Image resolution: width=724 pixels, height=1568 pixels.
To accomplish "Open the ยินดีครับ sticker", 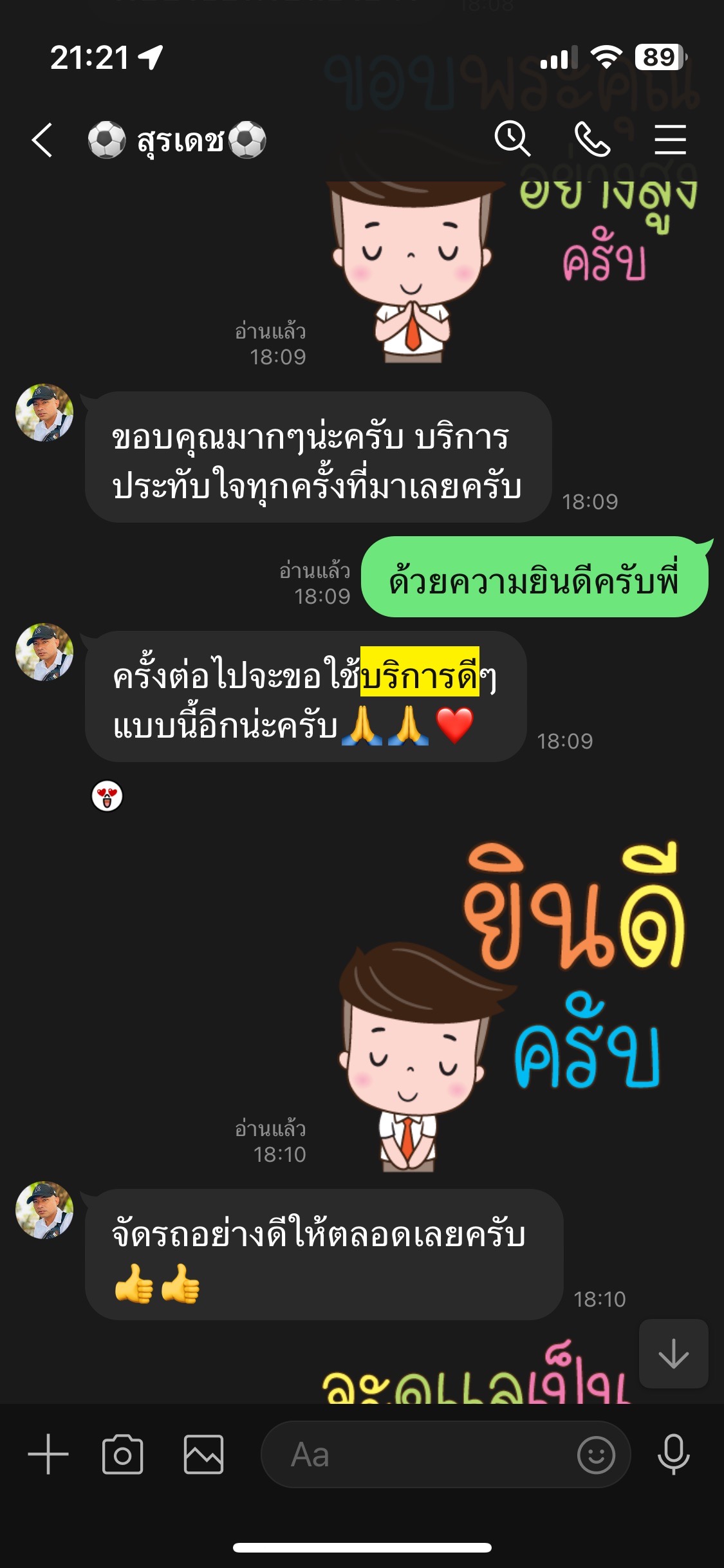I will 512,1005.
